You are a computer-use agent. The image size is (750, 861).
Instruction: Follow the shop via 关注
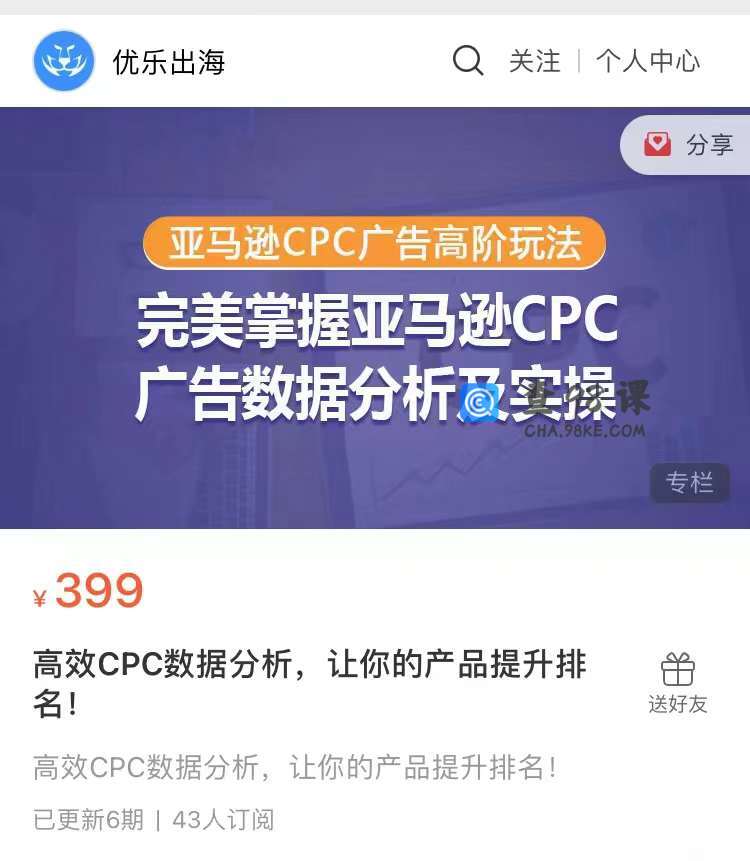[x=534, y=61]
